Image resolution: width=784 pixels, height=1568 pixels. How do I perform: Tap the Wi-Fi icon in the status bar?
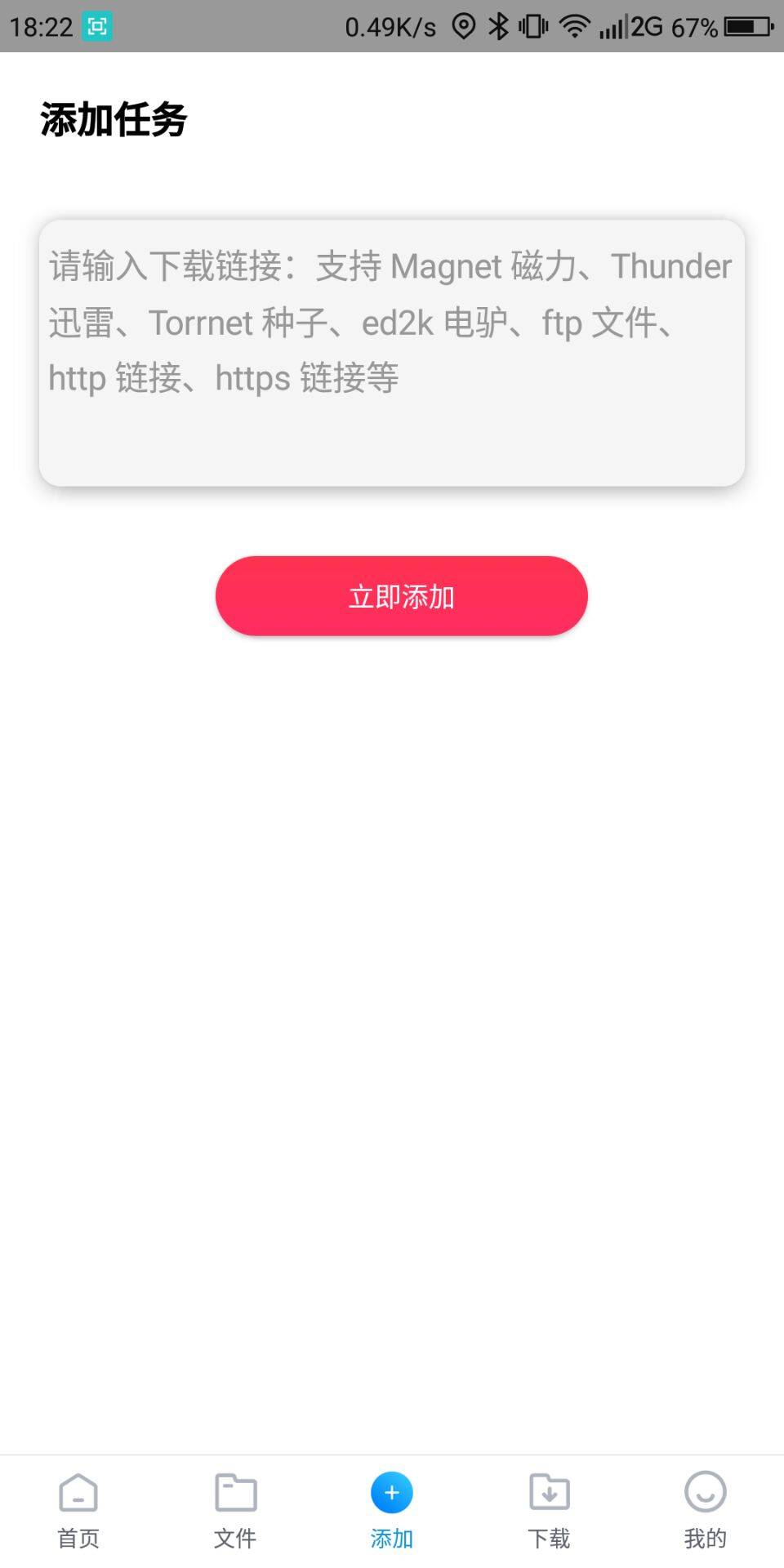[x=577, y=24]
